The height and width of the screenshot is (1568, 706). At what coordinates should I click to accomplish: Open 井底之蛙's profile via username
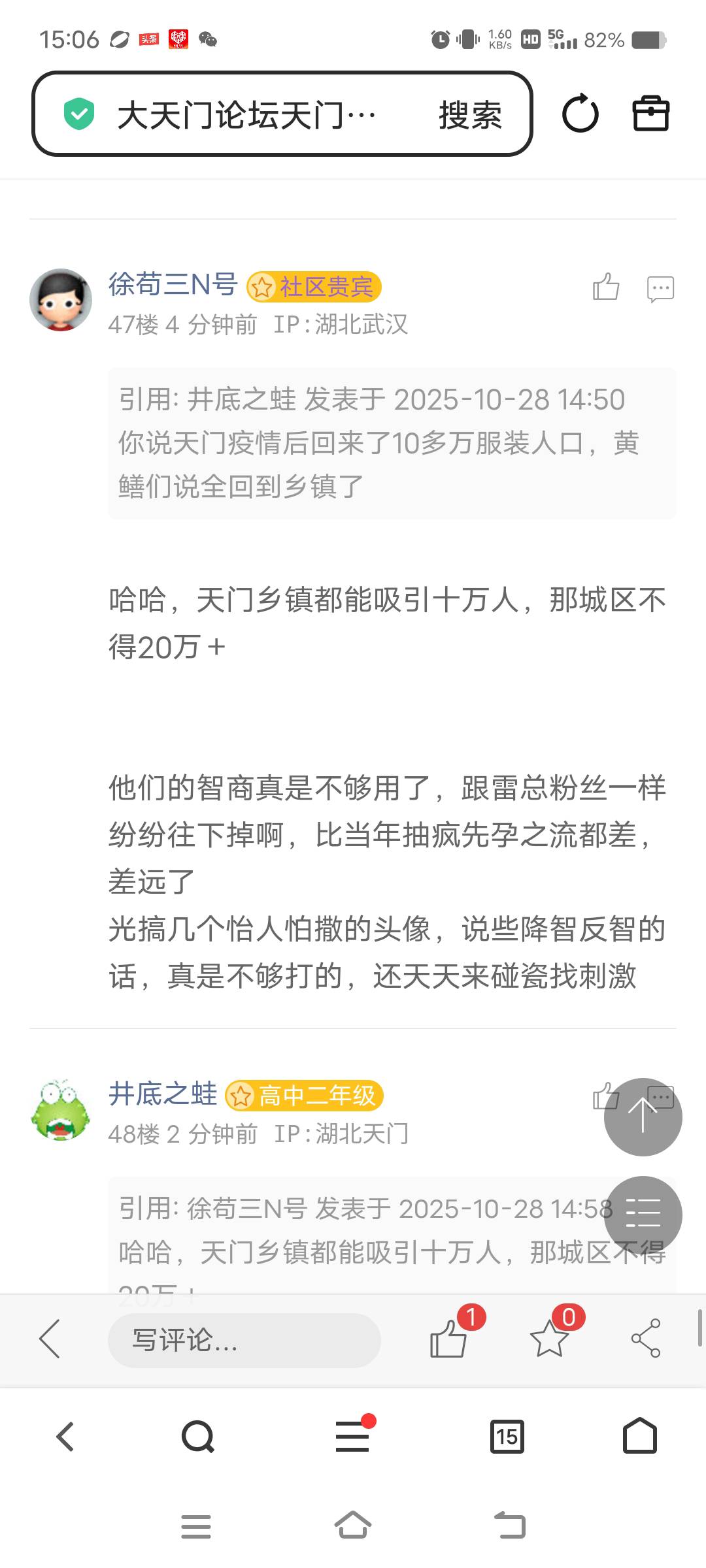[163, 1094]
